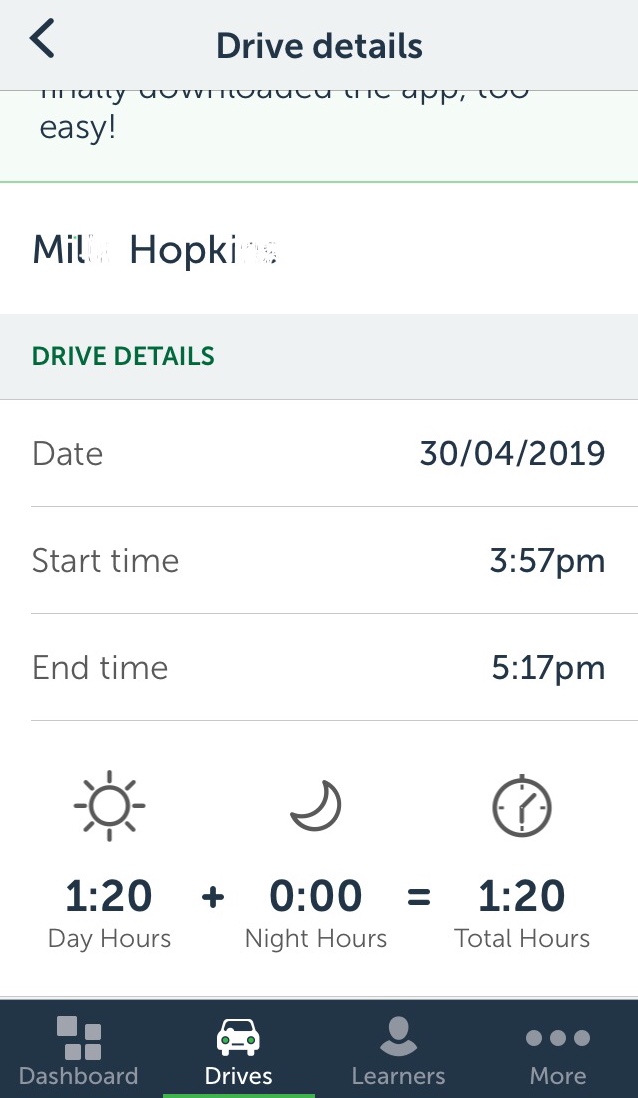Viewport: 638px width, 1098px height.
Task: Open the More tab
Action: (557, 1051)
